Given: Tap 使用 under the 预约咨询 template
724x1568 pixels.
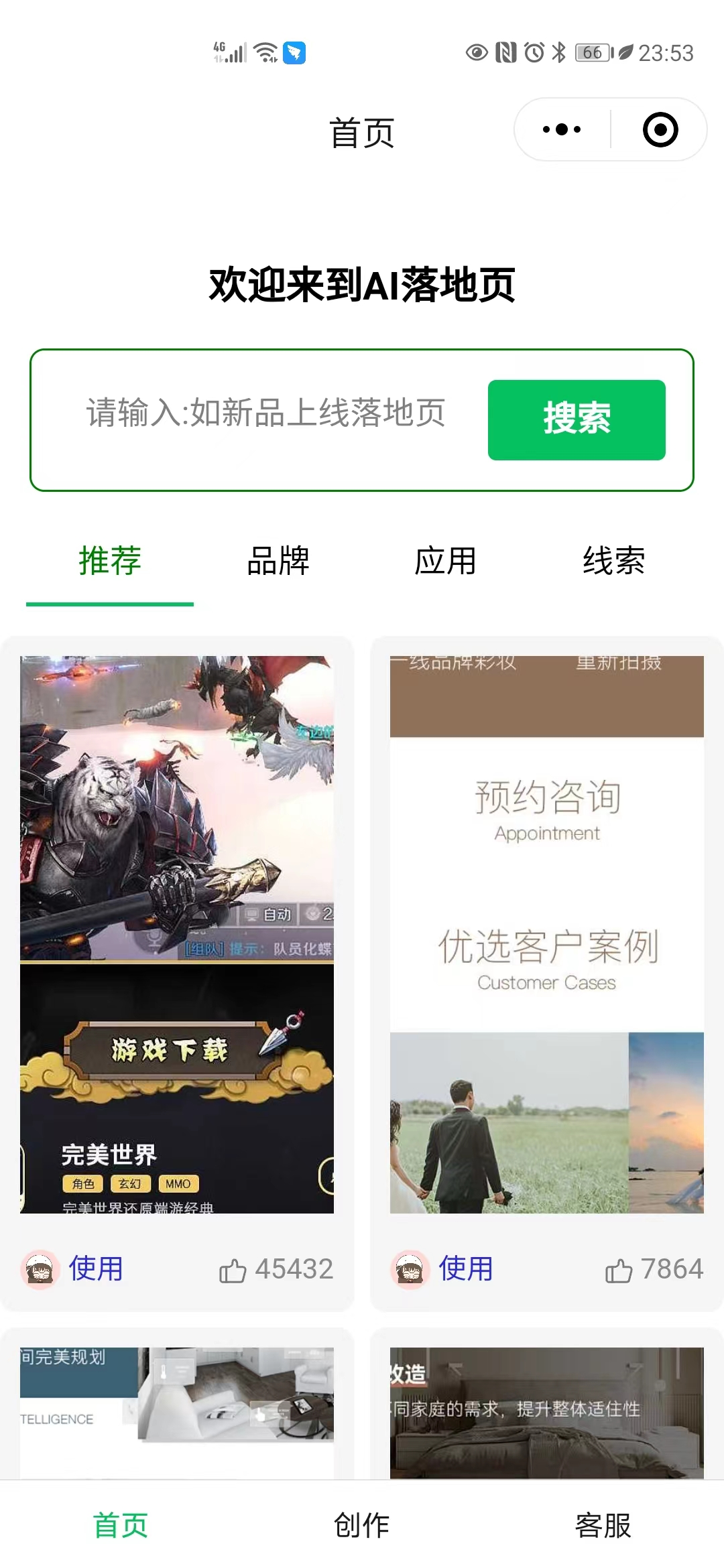Looking at the screenshot, I should pyautogui.click(x=466, y=1268).
